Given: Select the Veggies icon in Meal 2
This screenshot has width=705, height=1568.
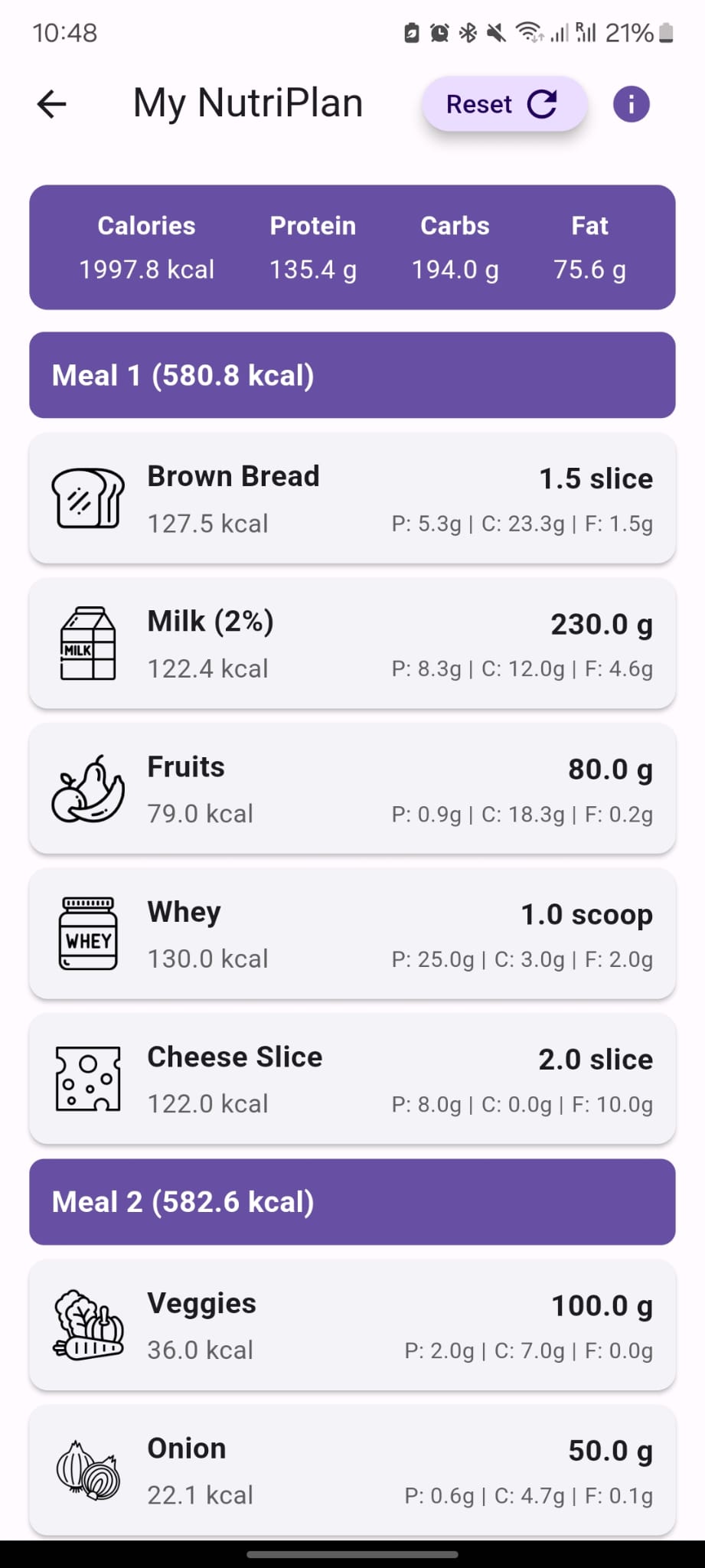Looking at the screenshot, I should tap(87, 1326).
